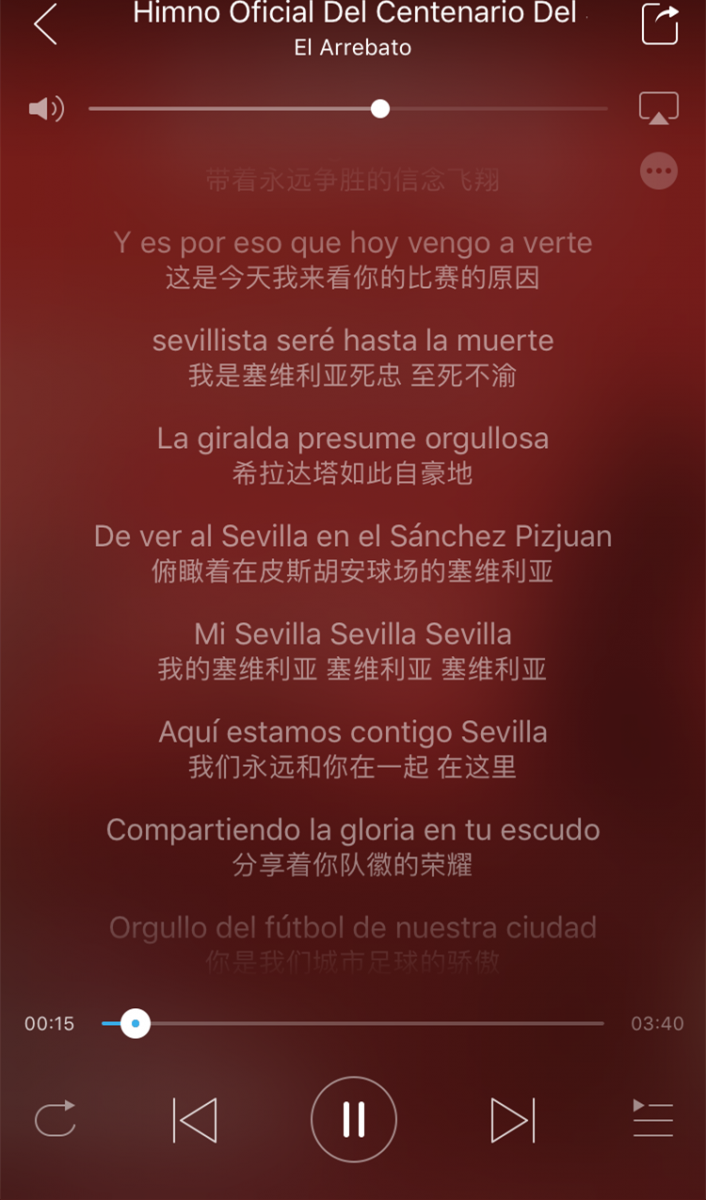Open the three-dot more options menu
706x1200 pixels.
click(659, 171)
